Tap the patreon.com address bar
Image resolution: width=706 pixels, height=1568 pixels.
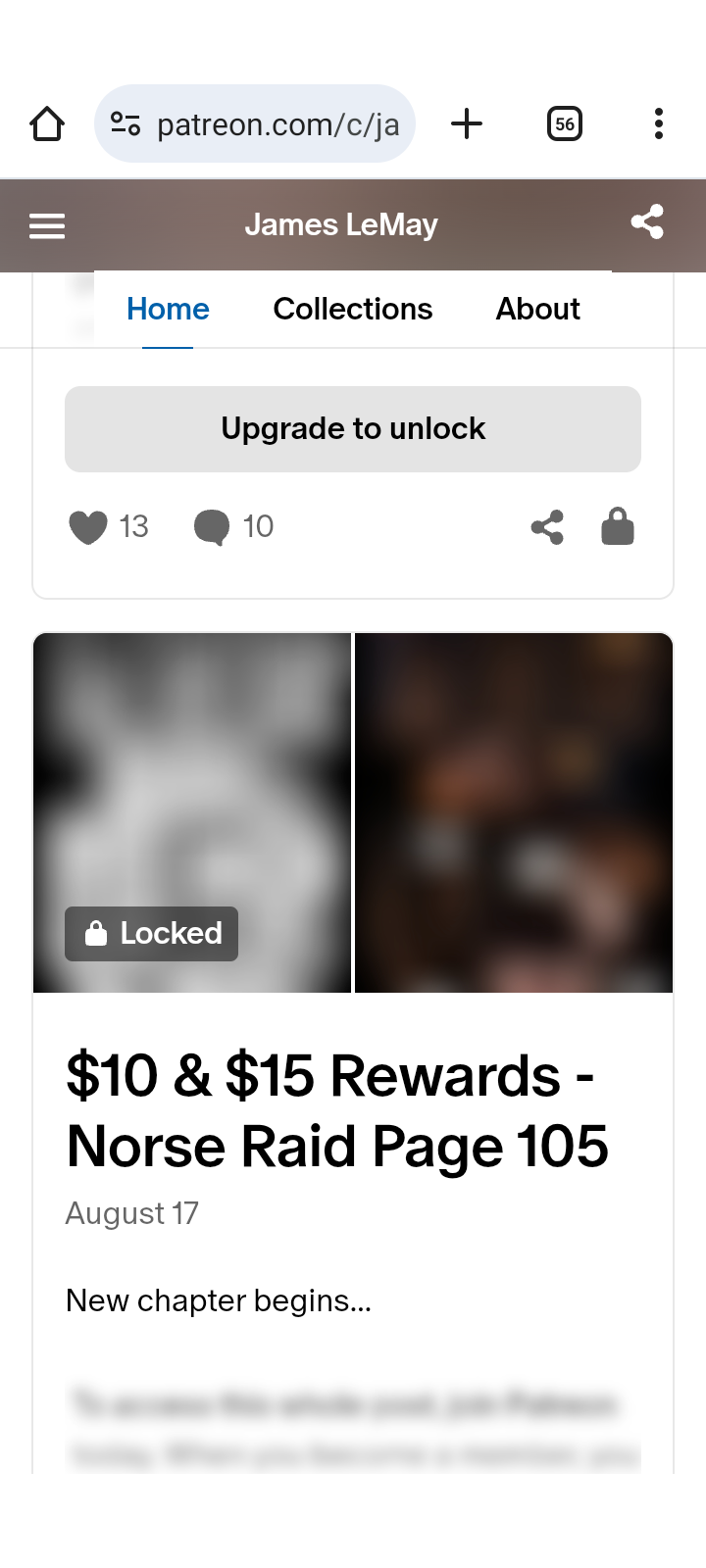(277, 124)
